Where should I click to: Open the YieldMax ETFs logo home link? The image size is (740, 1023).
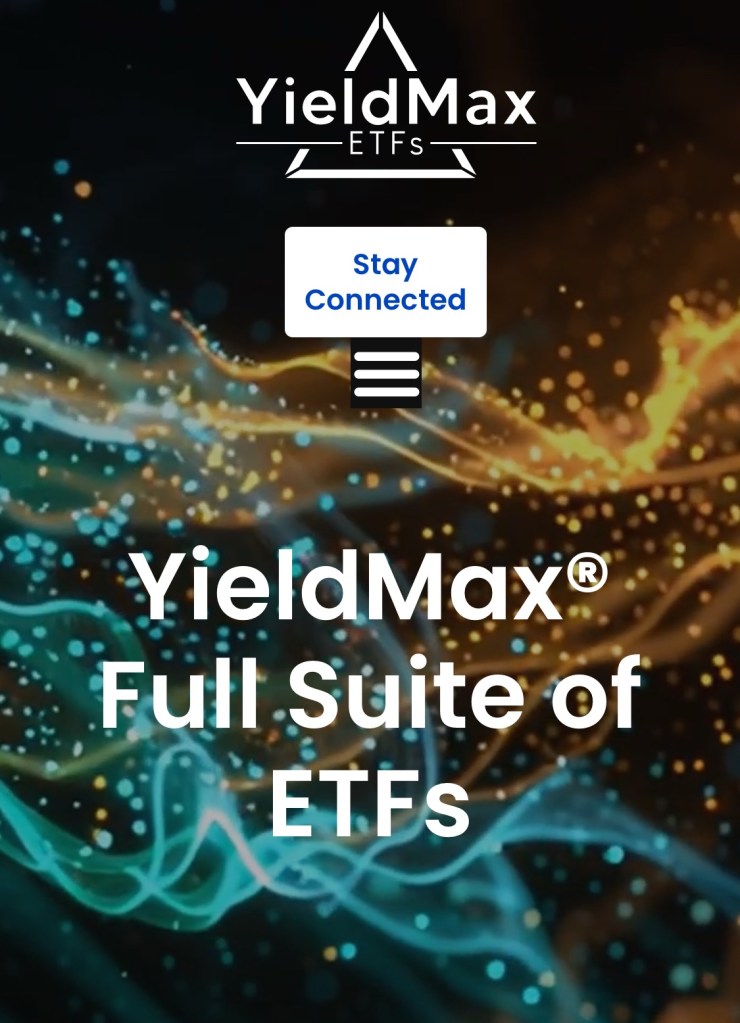386,98
